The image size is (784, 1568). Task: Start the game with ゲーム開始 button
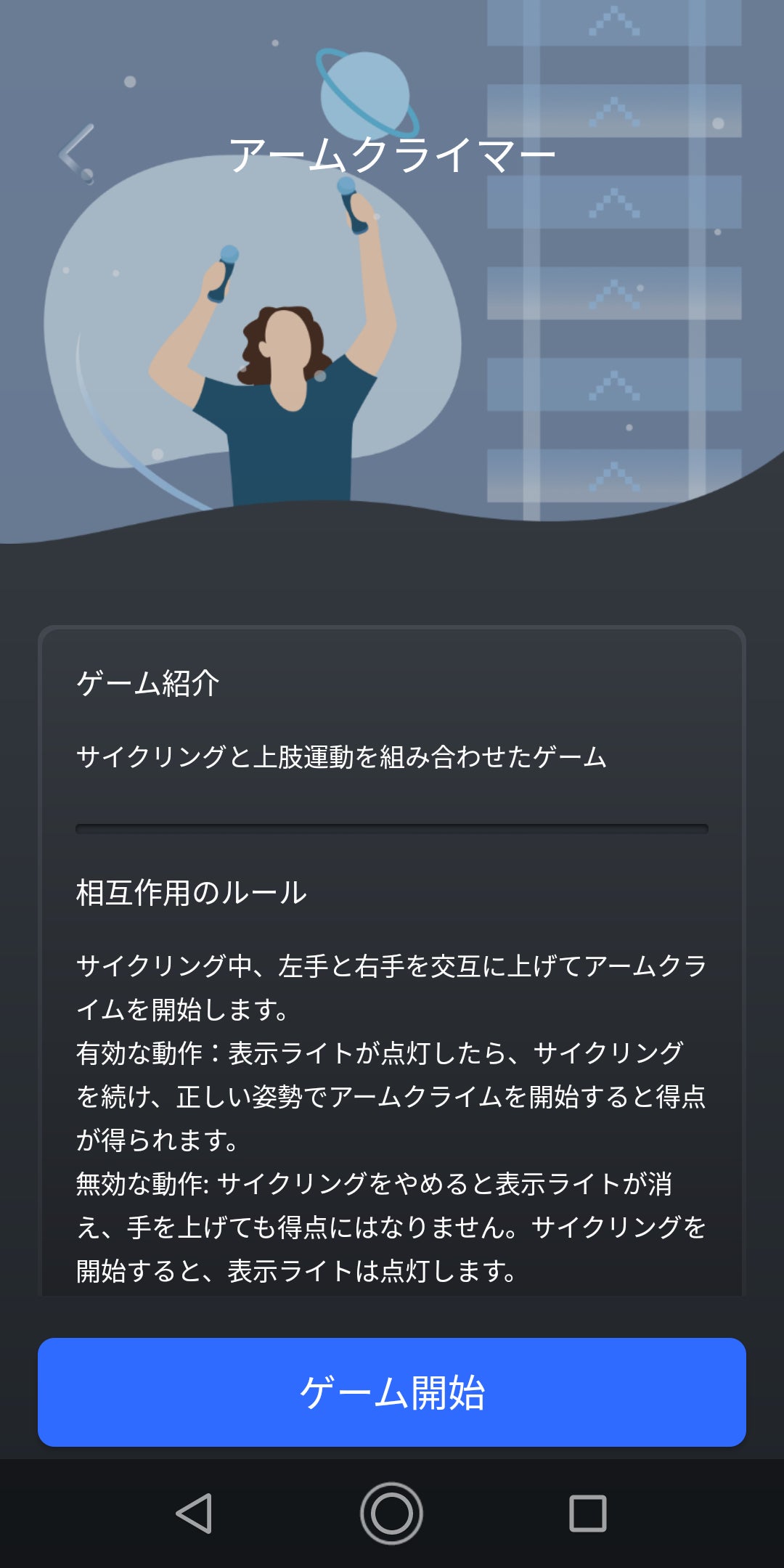pos(392,1392)
